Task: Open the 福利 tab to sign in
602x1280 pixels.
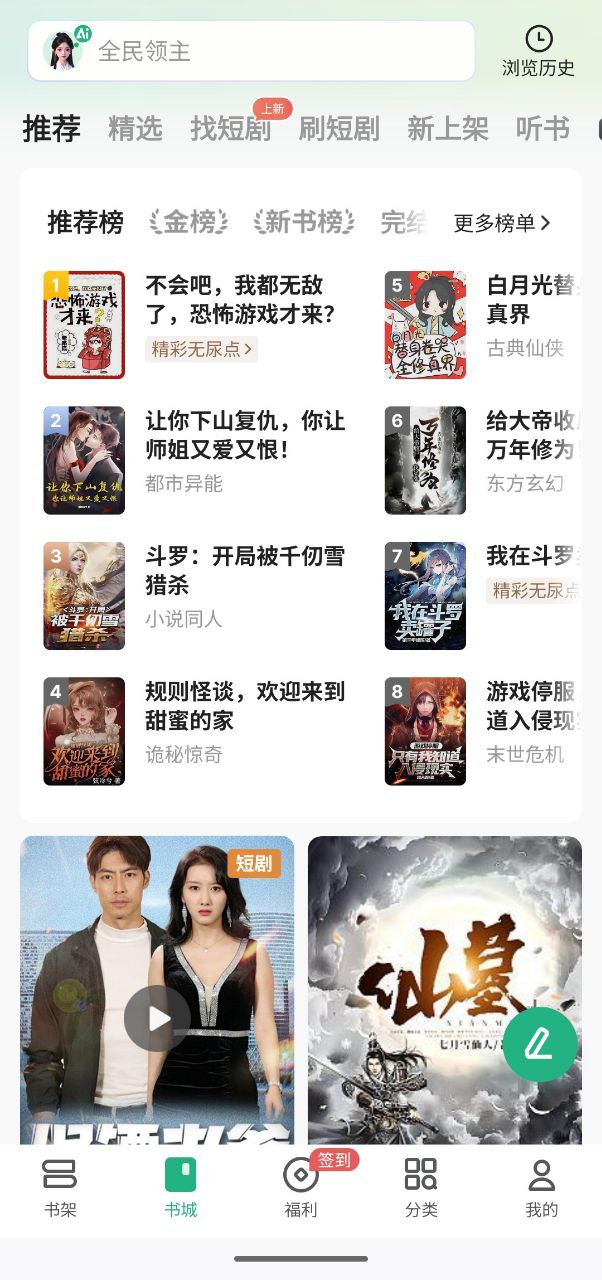Action: pyautogui.click(x=301, y=1187)
